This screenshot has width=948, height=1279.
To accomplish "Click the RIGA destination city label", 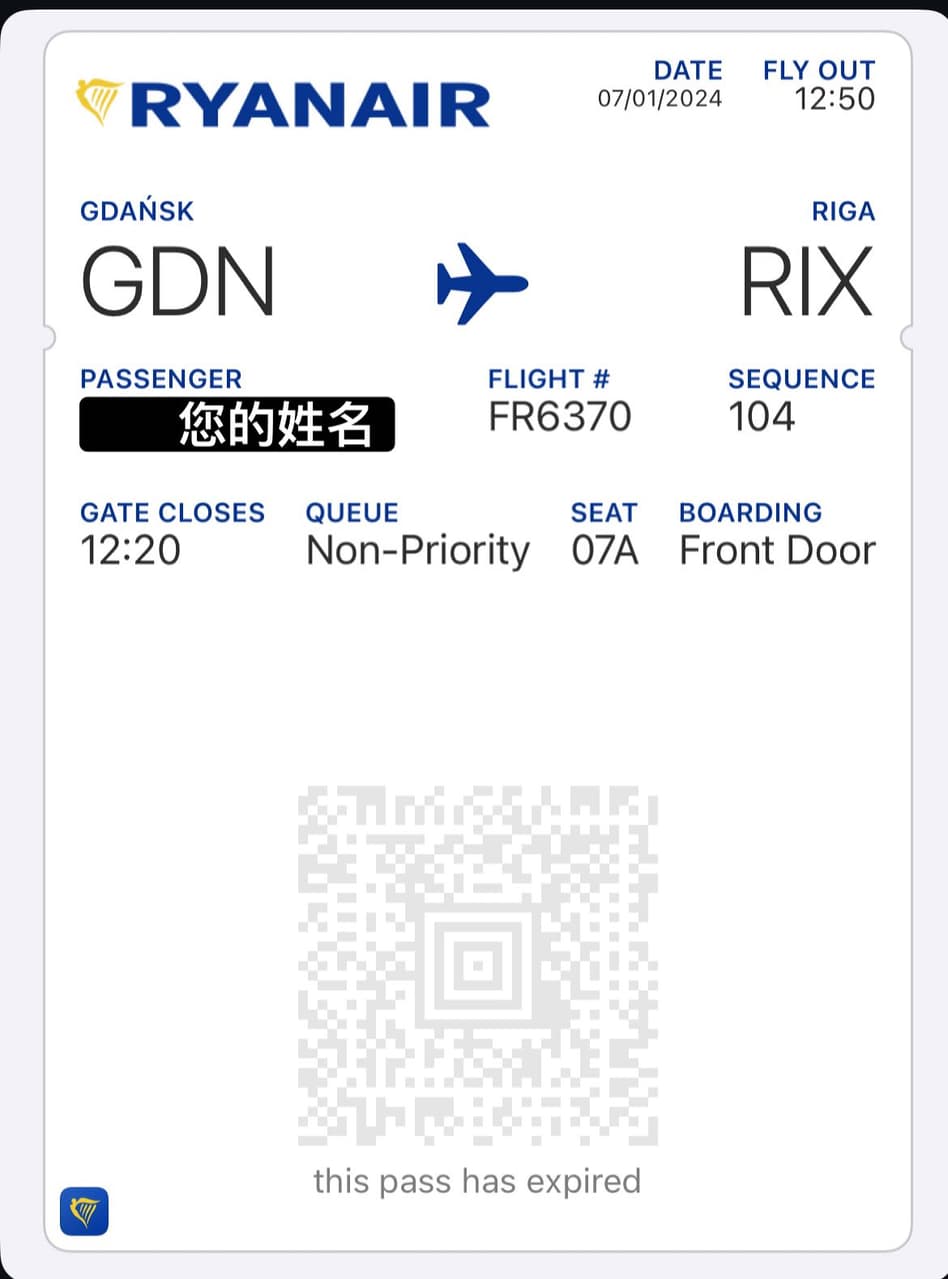I will (x=843, y=211).
